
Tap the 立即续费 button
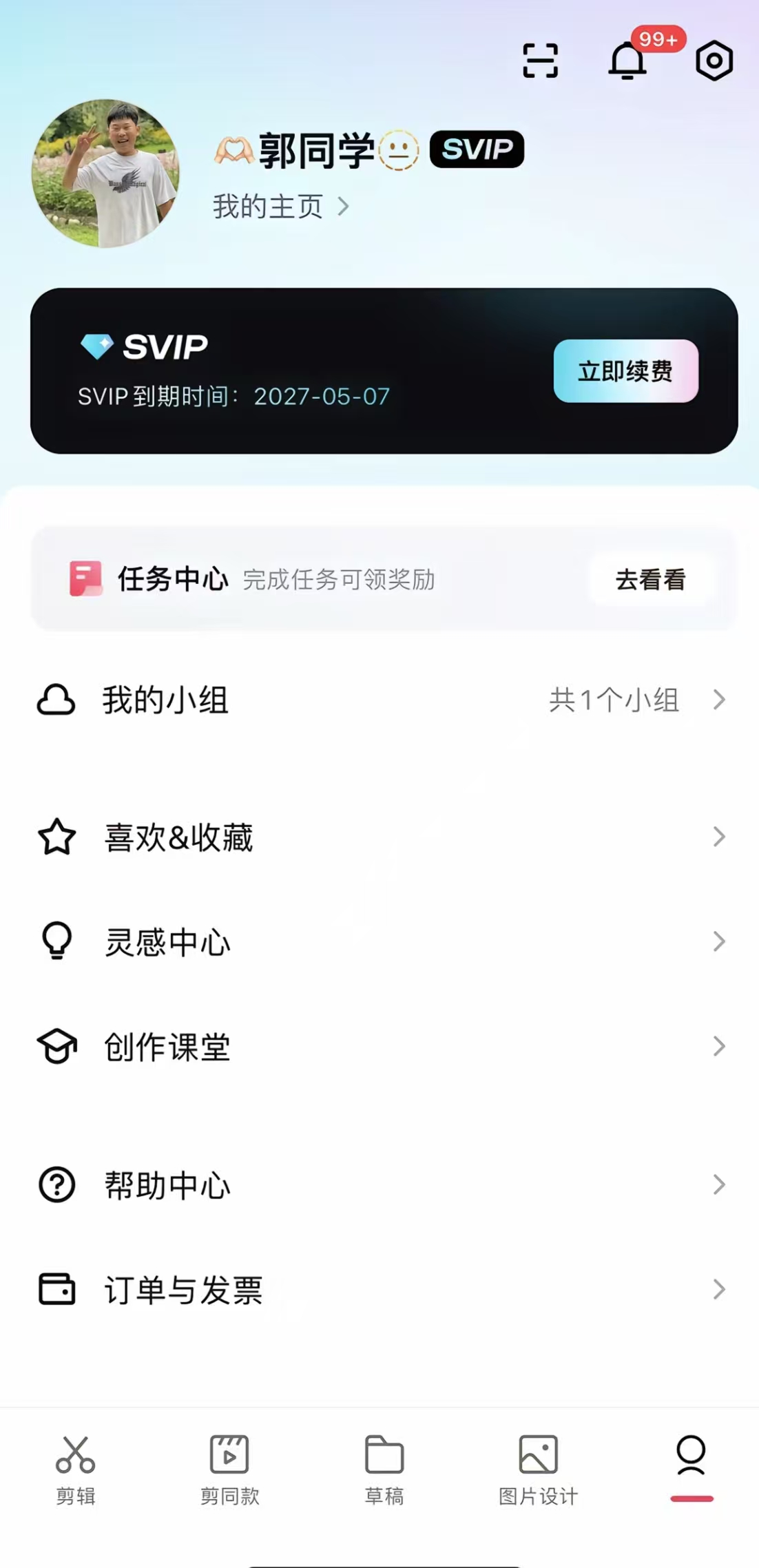pyautogui.click(x=625, y=371)
